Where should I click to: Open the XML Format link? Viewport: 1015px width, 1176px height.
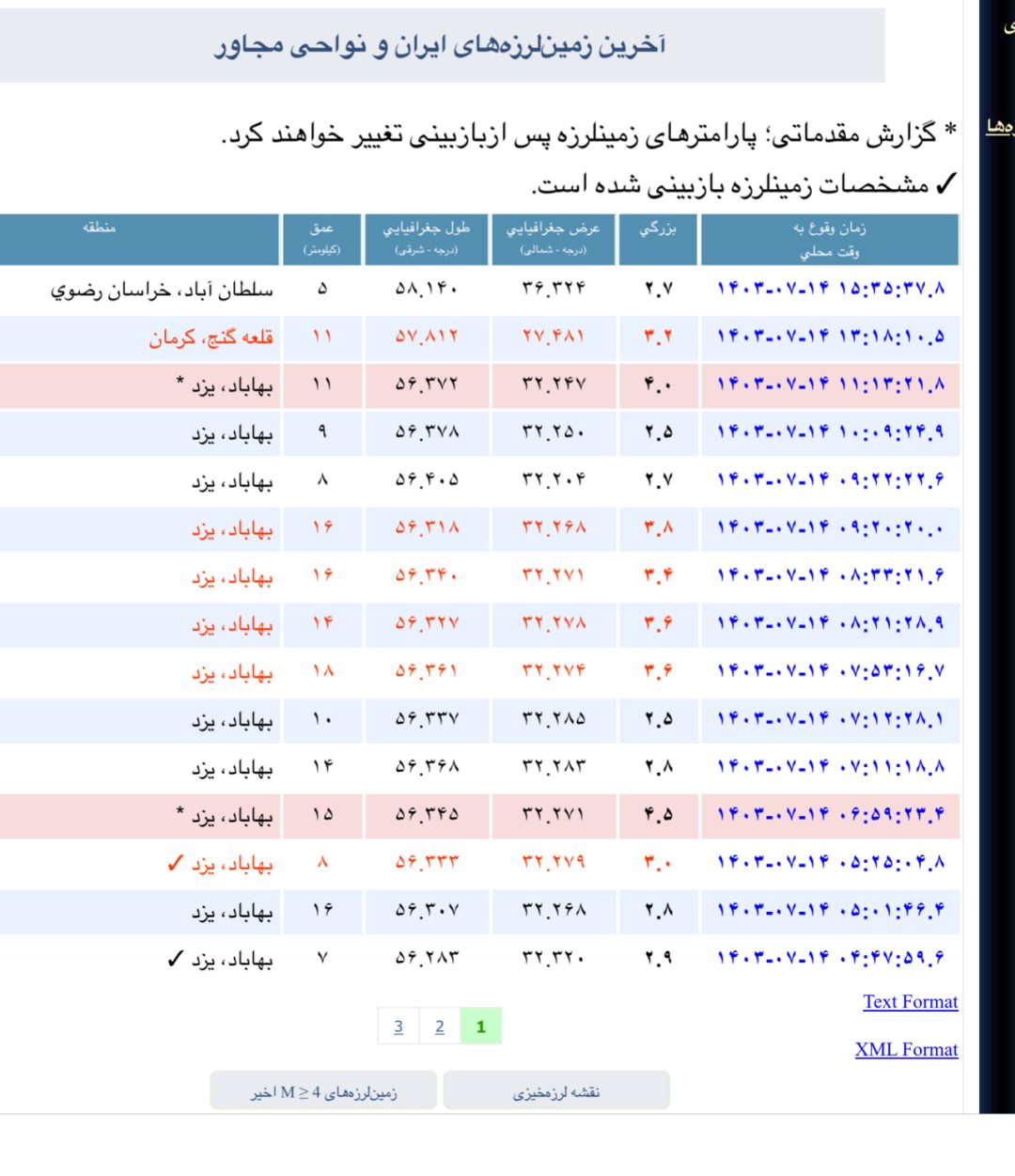click(906, 1050)
